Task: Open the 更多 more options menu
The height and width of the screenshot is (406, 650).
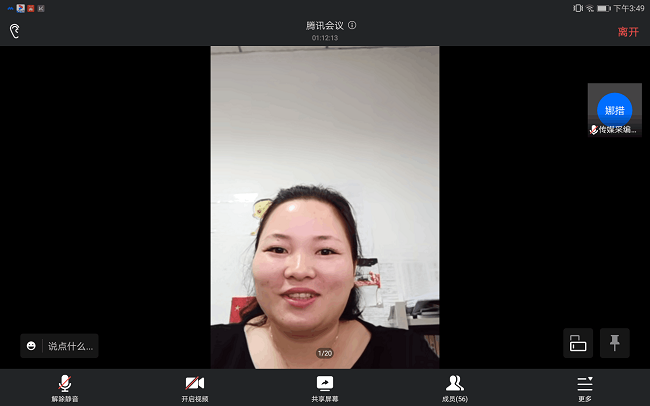Action: coord(585,387)
